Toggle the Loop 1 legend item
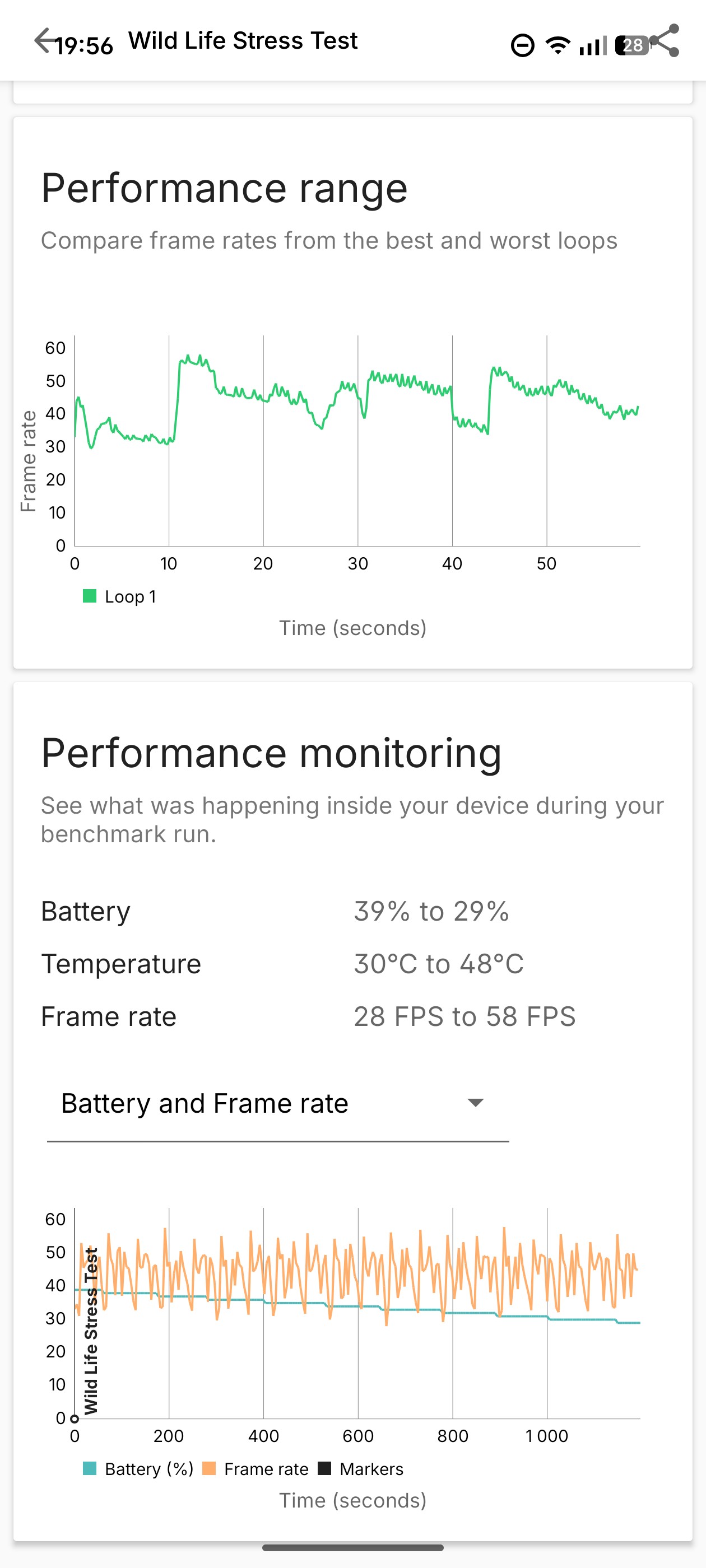The image size is (706, 1568). coord(119,596)
